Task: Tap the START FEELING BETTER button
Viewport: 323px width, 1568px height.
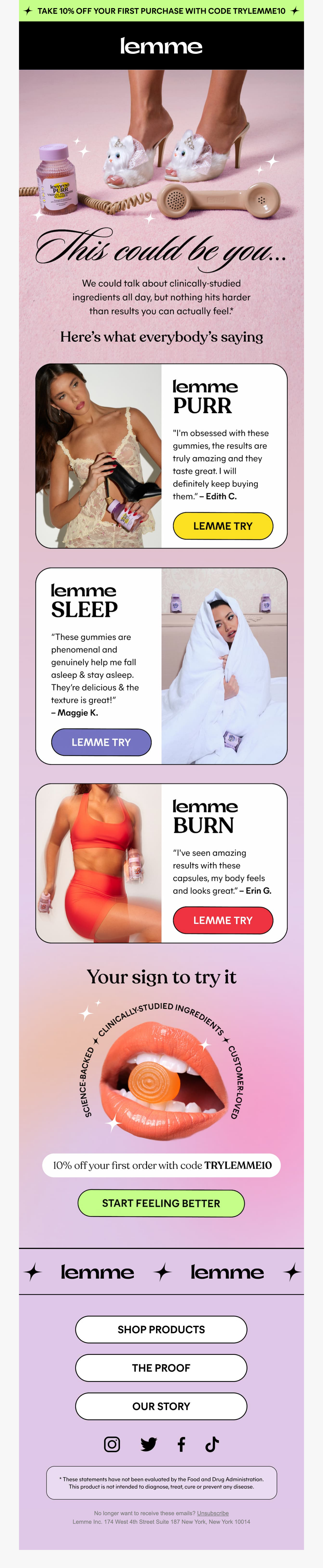Action: [161, 1203]
